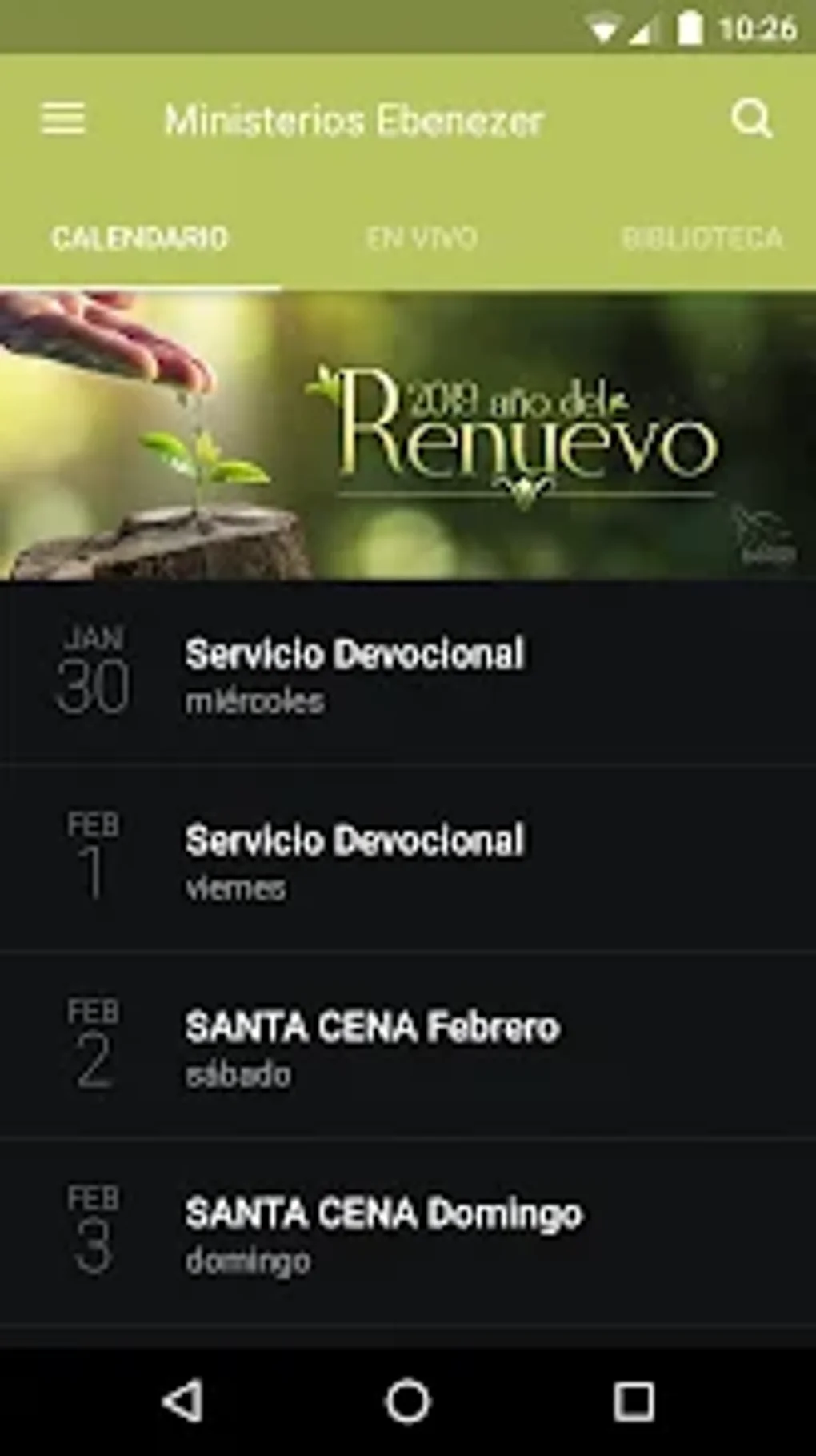Select the JAN 30 date marker
Screen dimensions: 816x1456
pos(94,671)
